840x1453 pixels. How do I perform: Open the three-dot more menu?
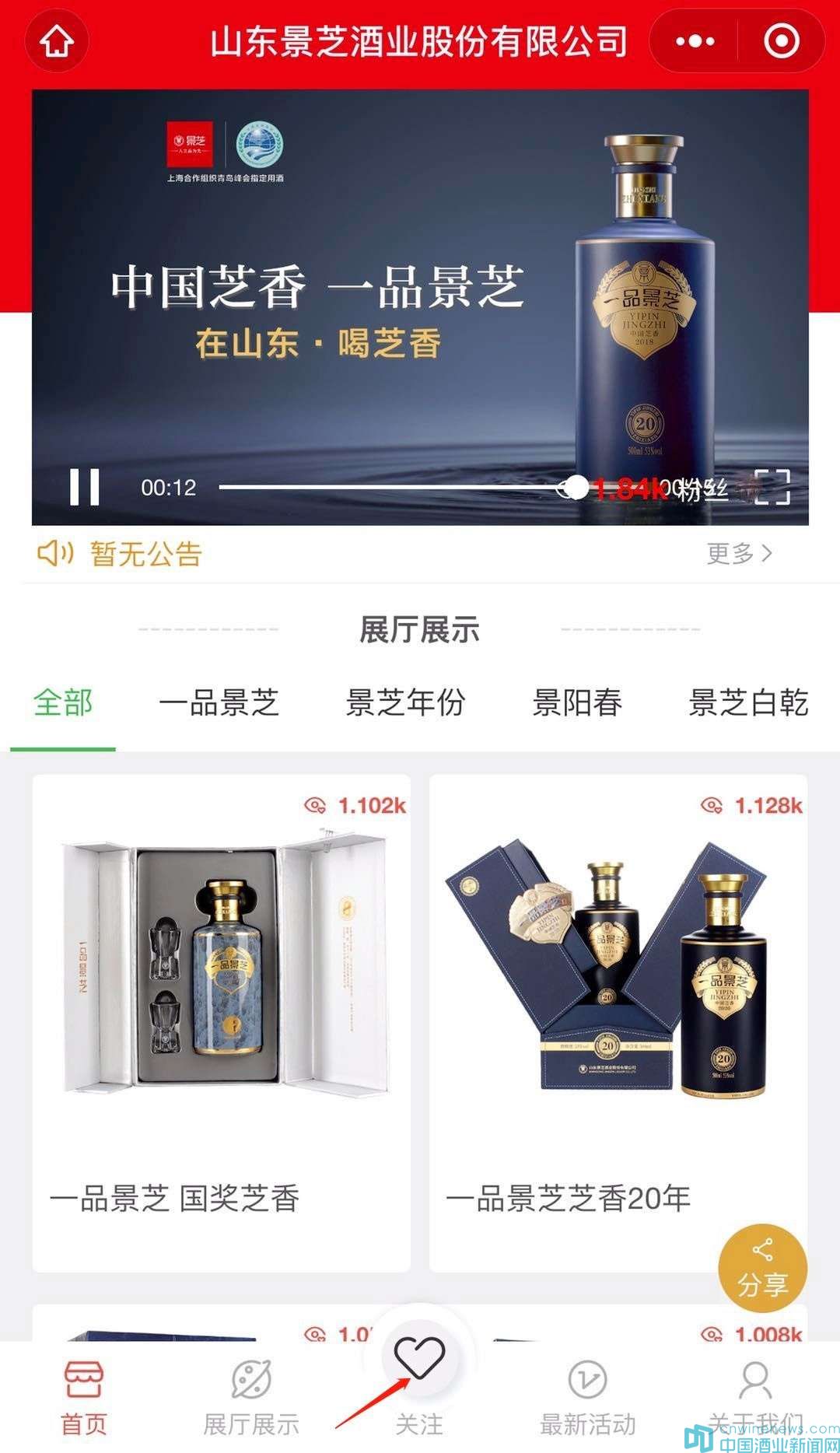point(695,40)
